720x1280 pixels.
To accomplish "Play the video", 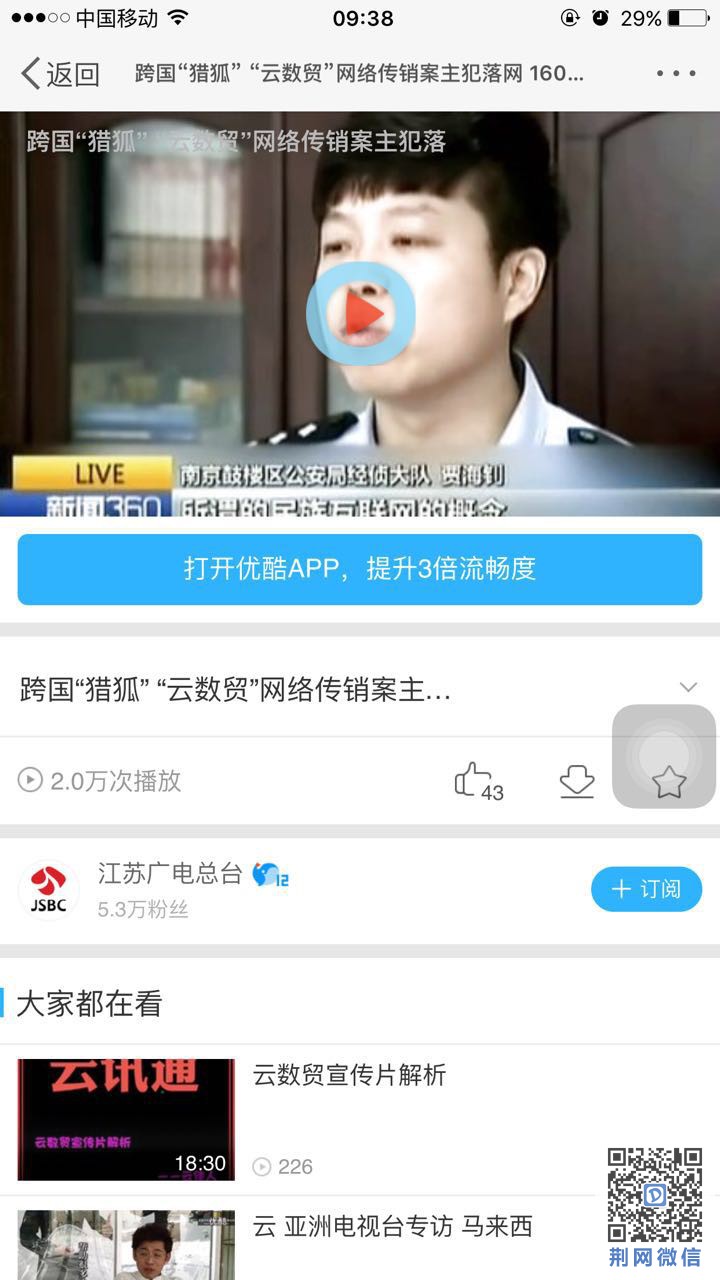I will pyautogui.click(x=361, y=314).
